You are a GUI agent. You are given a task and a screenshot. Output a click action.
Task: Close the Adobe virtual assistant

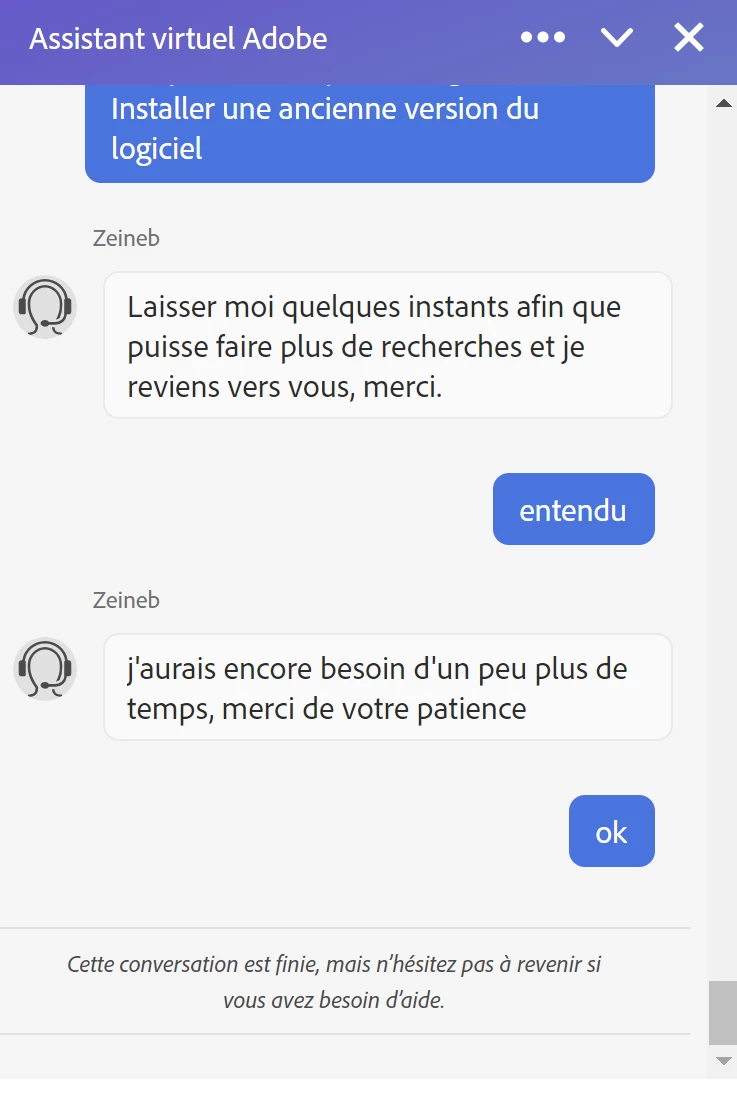click(x=689, y=38)
